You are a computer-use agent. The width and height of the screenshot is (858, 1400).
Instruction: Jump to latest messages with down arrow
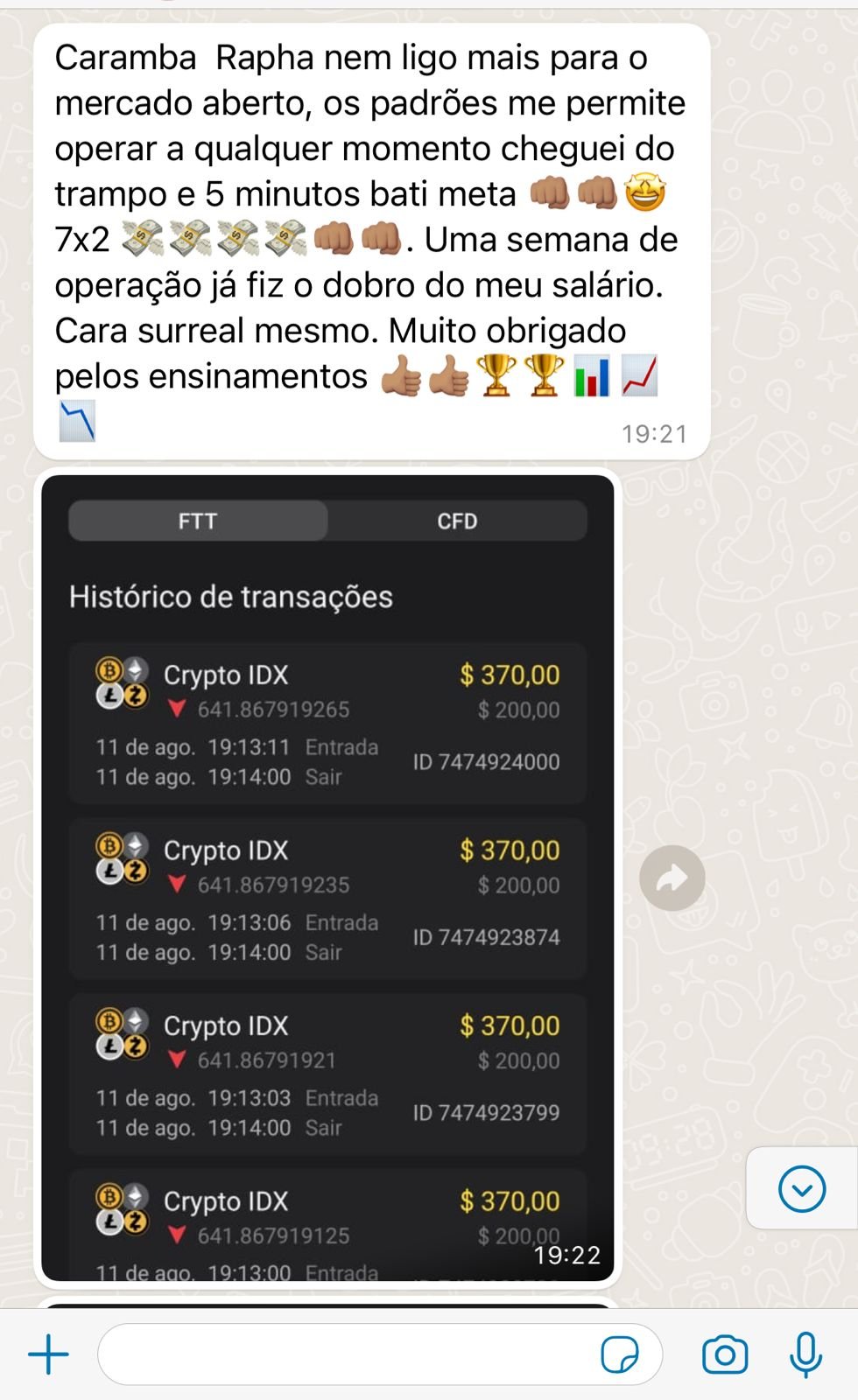pos(801,1189)
